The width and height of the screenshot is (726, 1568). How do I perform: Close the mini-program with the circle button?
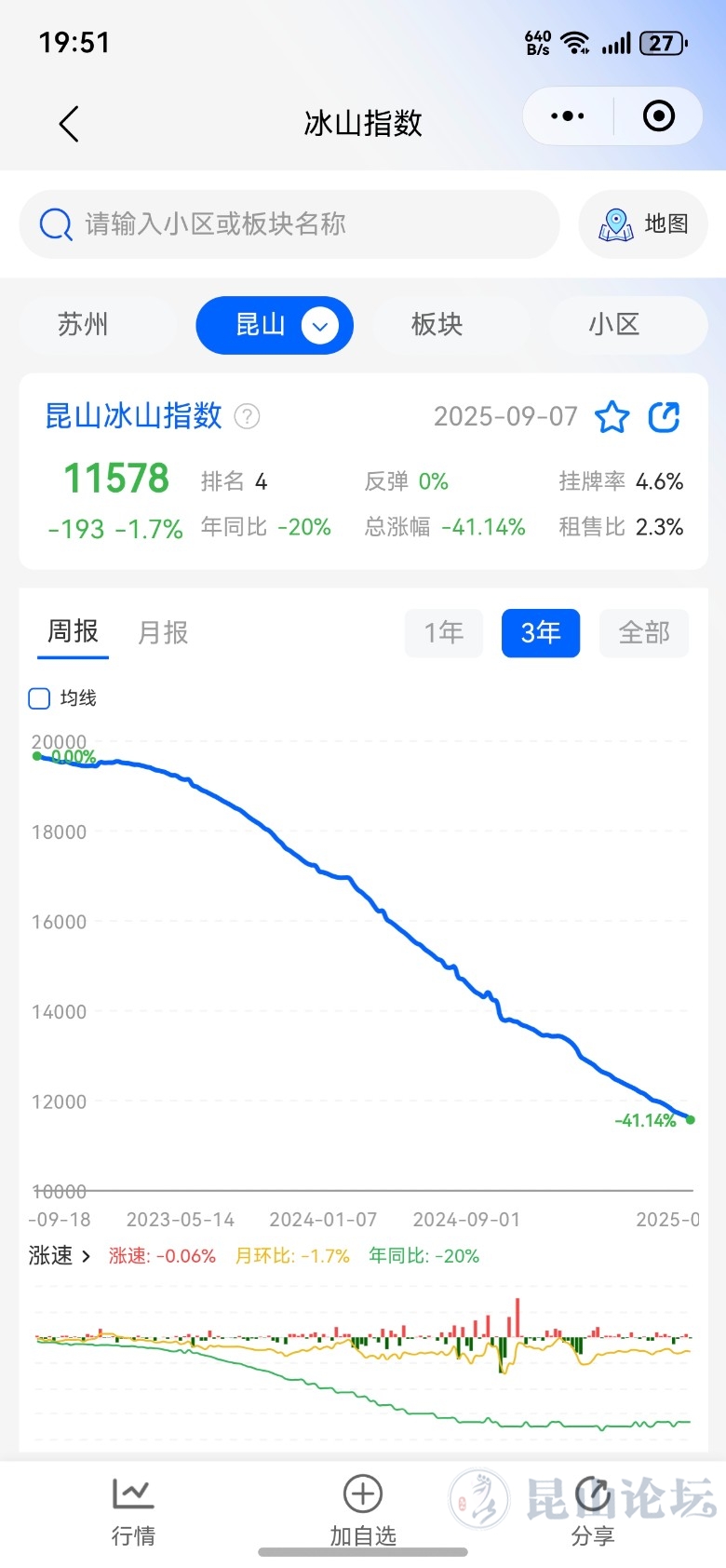pos(658,116)
